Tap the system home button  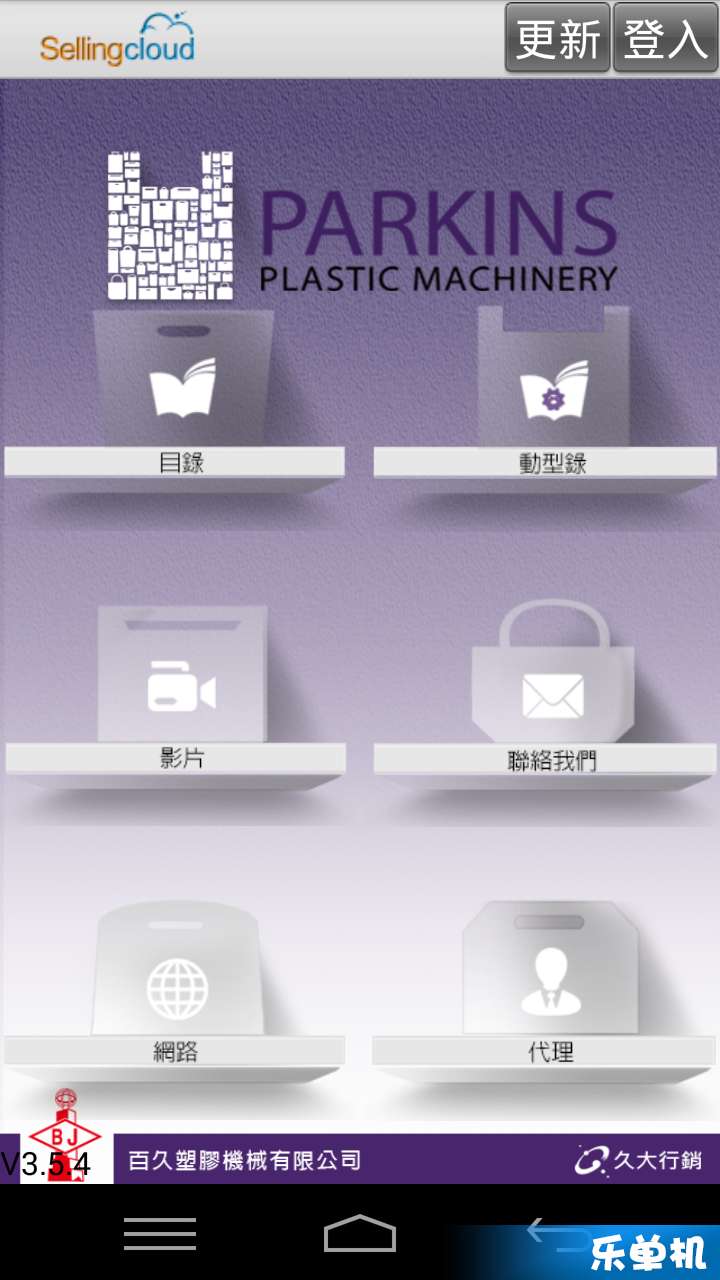[360, 1233]
